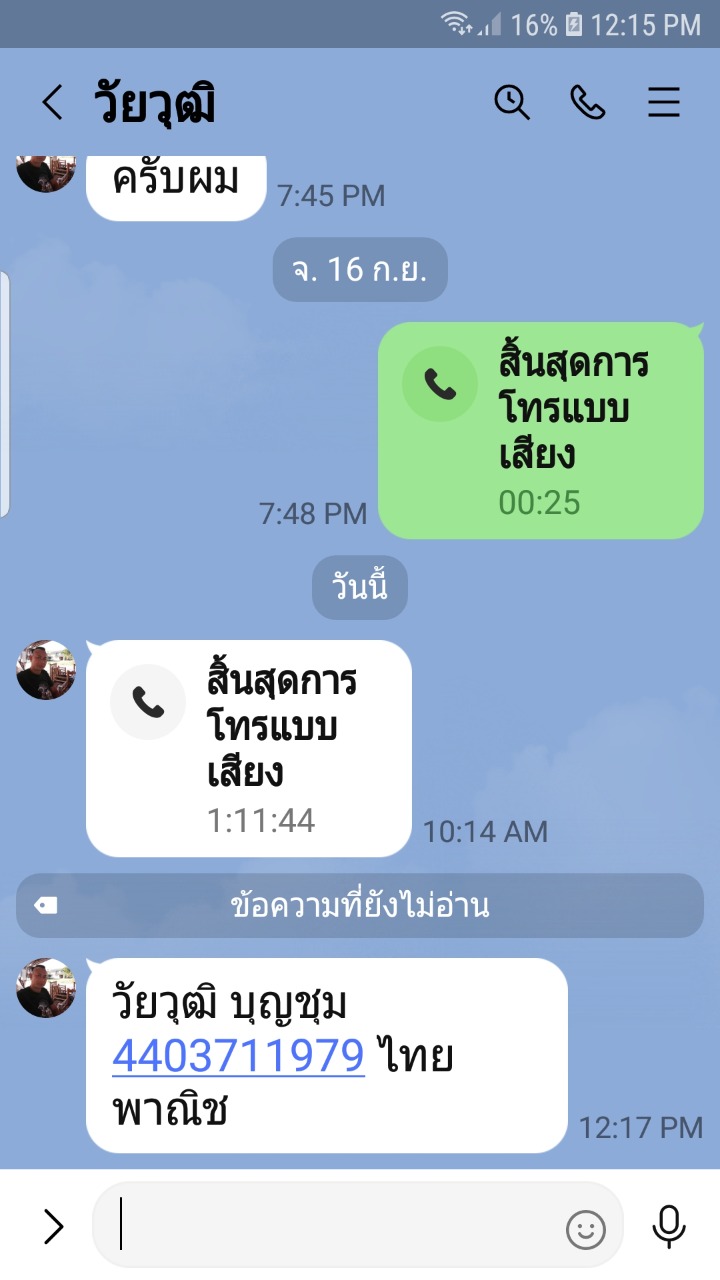Record a voice message with the microphone
The image size is (720, 1280).
[669, 1227]
